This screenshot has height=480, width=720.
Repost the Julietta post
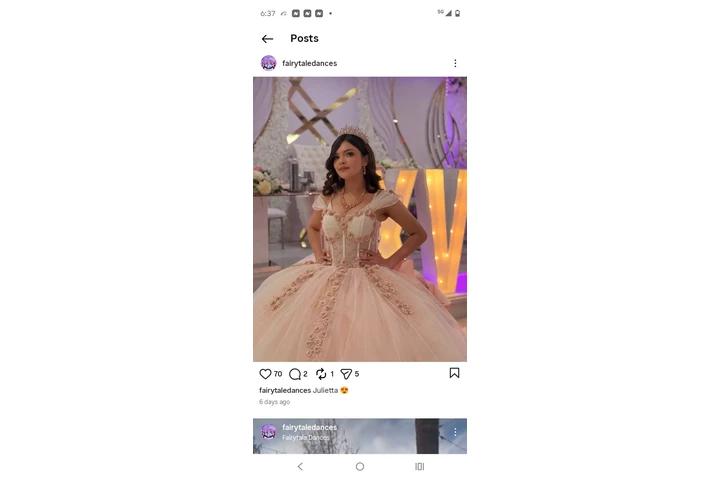tap(321, 374)
